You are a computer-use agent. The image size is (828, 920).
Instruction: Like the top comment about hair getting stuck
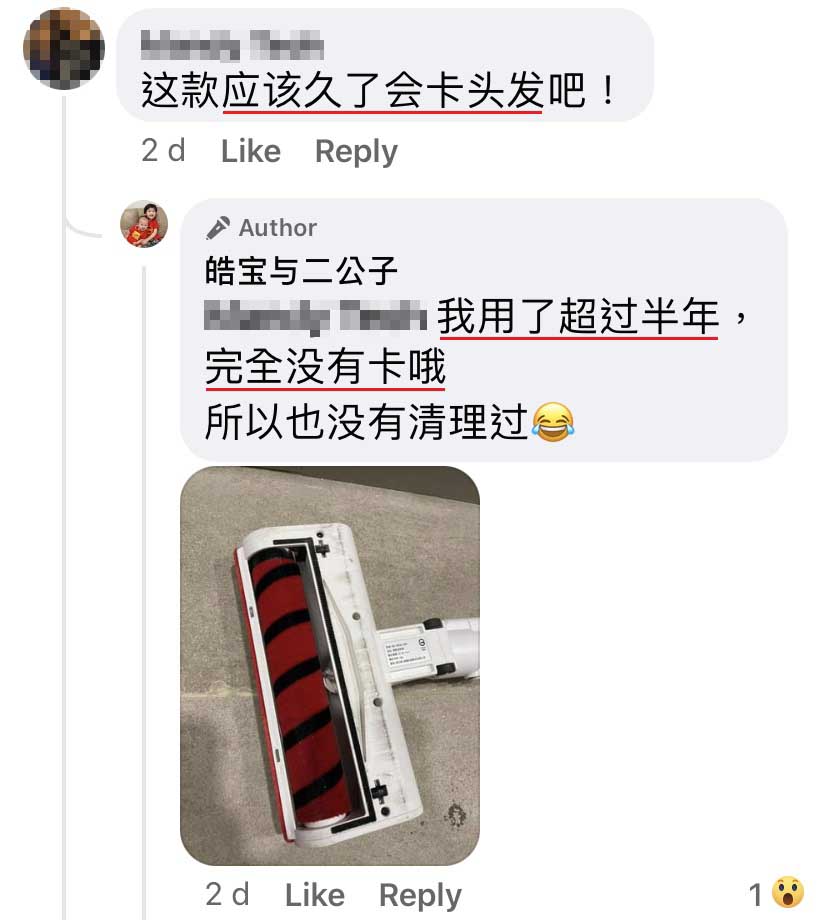point(250,152)
